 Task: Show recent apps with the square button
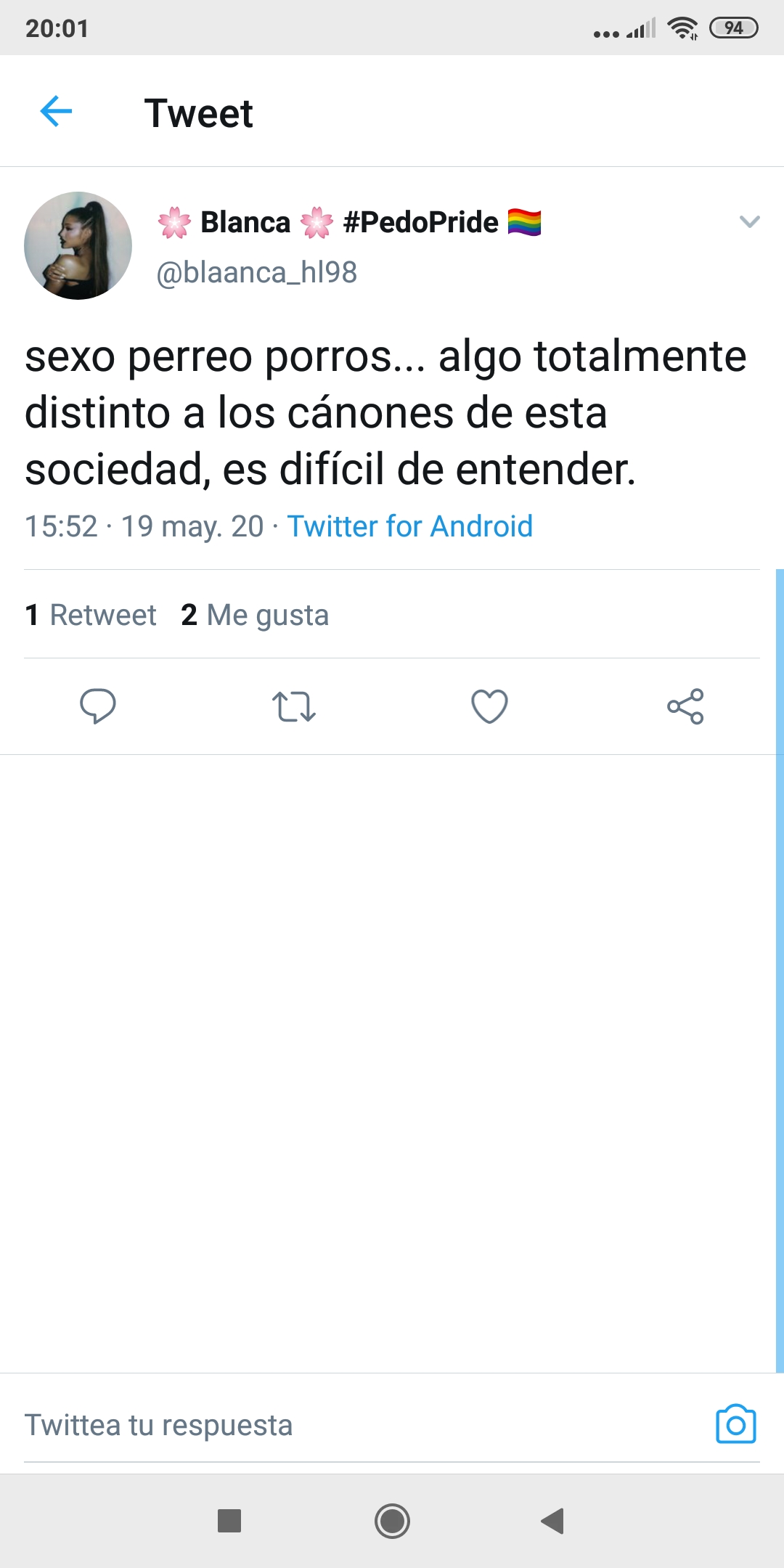click(229, 1521)
